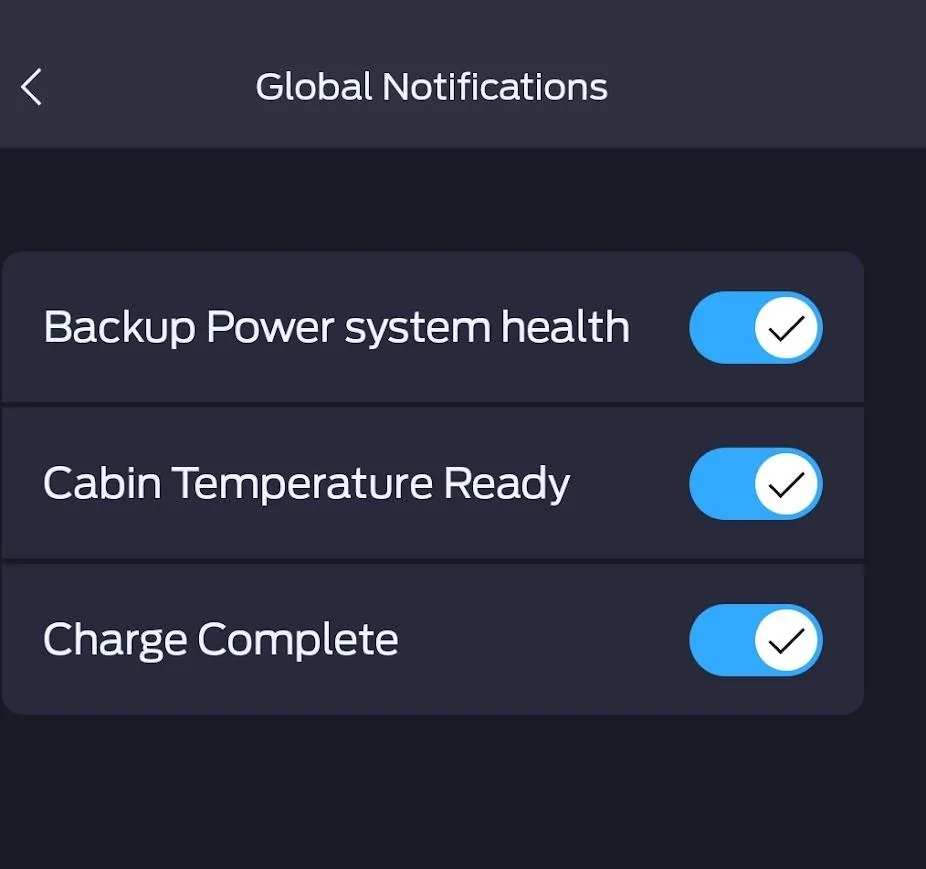Go back from Global Notifications
Viewport: 926px width, 869px height.
32,87
